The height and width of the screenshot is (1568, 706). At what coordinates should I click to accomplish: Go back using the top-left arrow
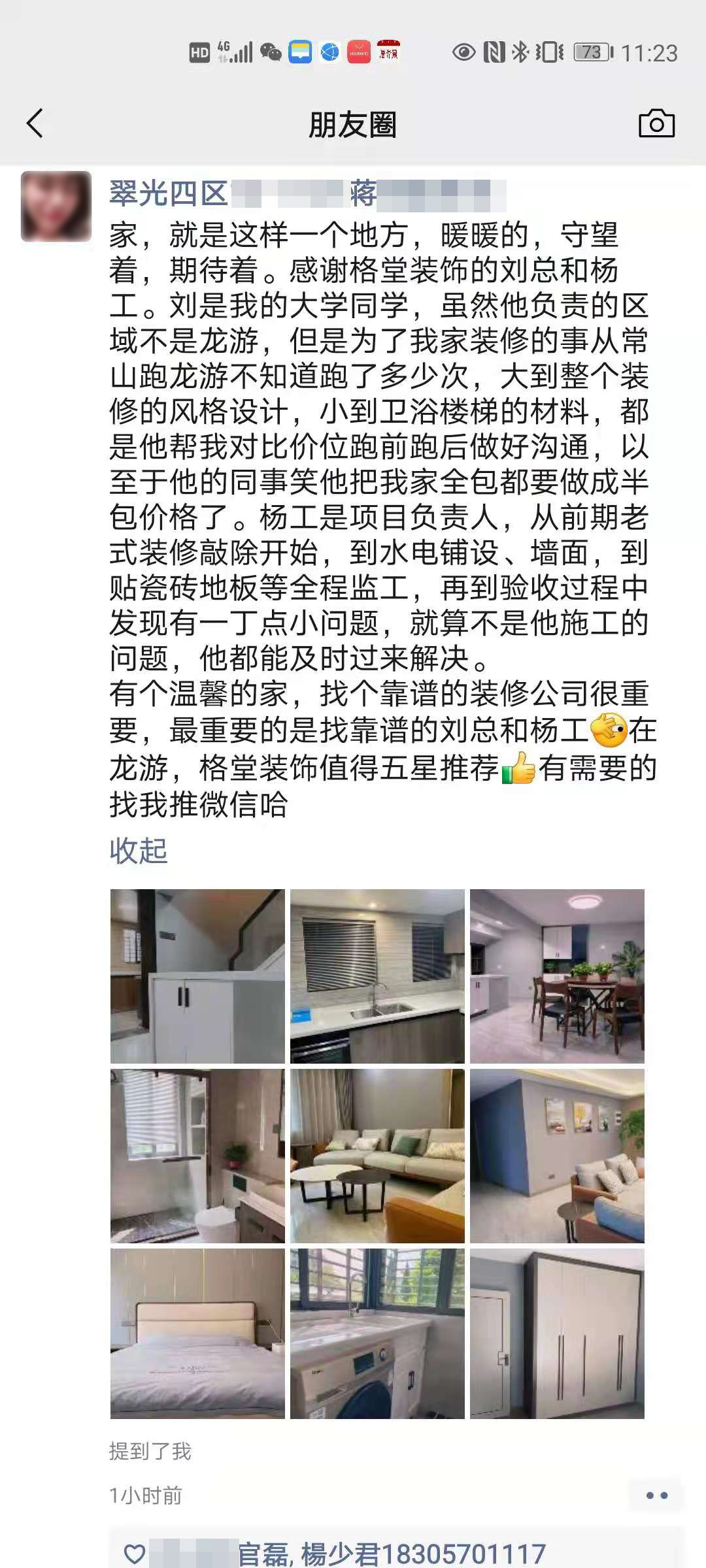tap(35, 123)
